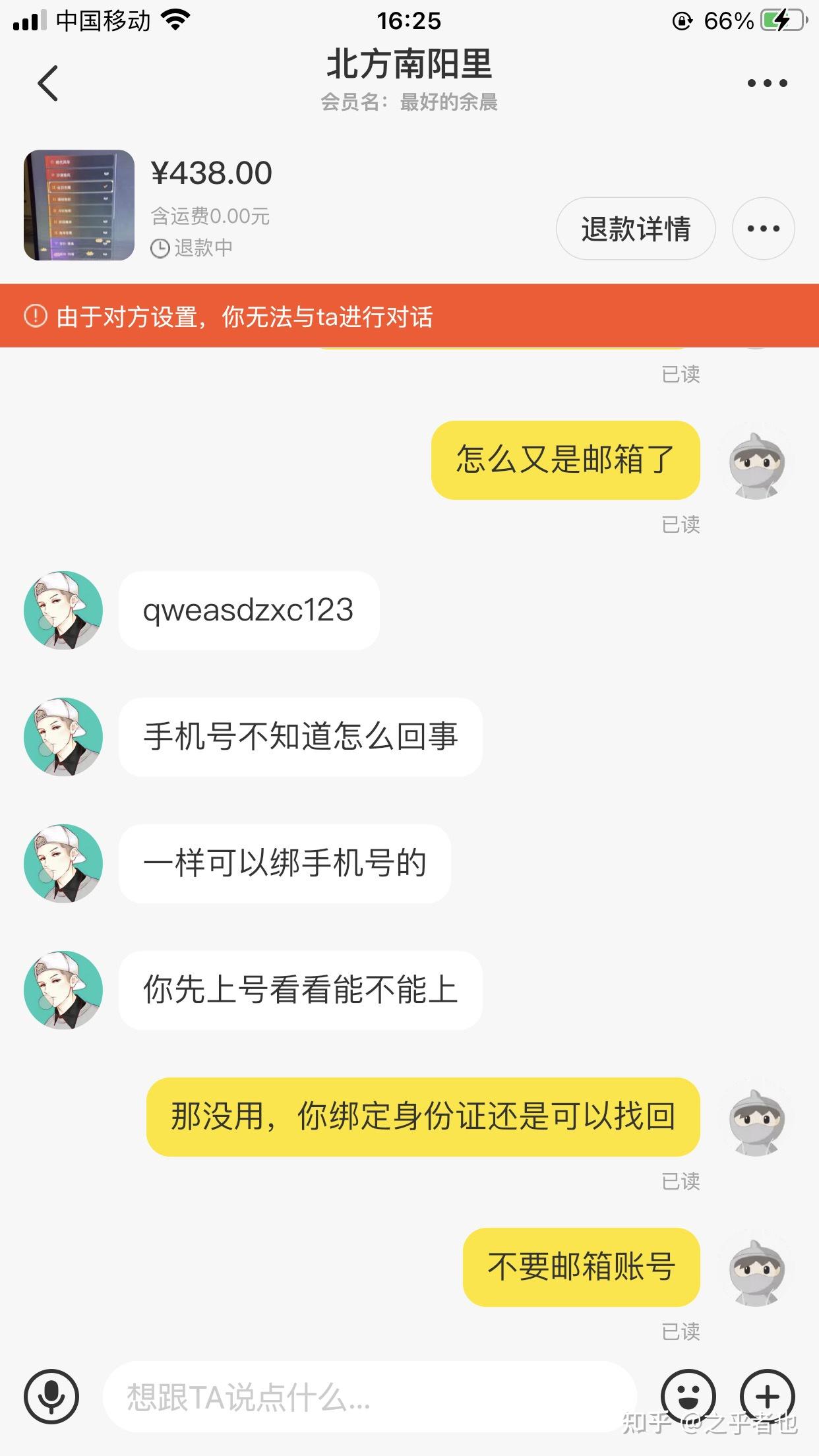Tap the voice input microphone
Image resolution: width=819 pixels, height=1456 pixels.
point(51,1396)
